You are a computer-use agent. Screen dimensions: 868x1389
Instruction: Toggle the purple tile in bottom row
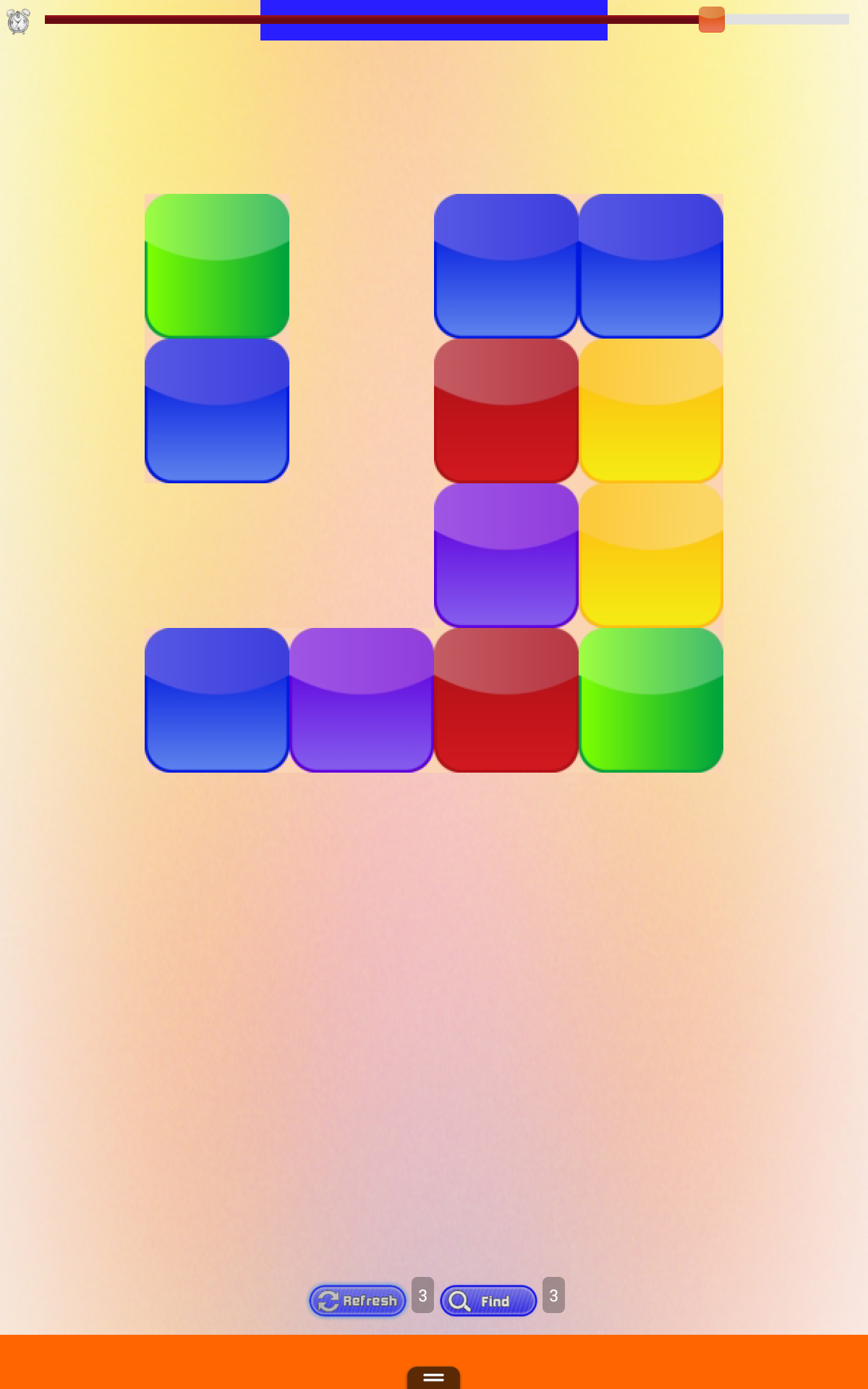coord(361,700)
